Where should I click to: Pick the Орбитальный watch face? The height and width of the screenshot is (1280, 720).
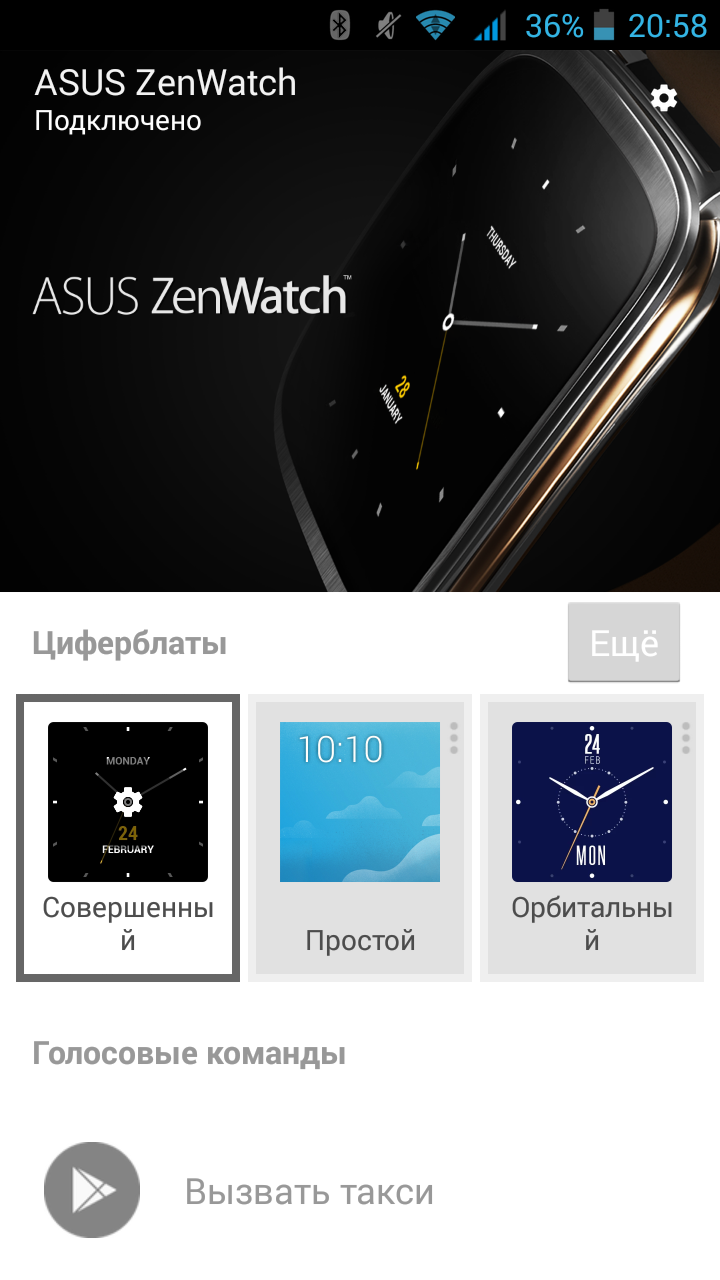click(x=592, y=837)
